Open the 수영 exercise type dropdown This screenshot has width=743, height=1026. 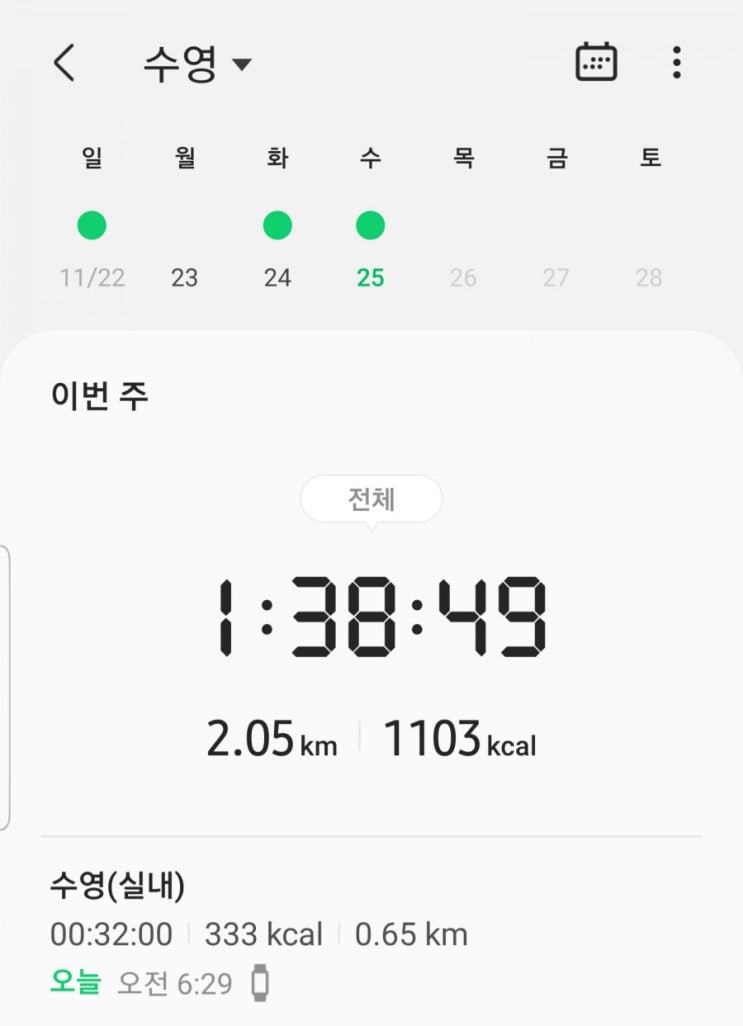point(197,64)
